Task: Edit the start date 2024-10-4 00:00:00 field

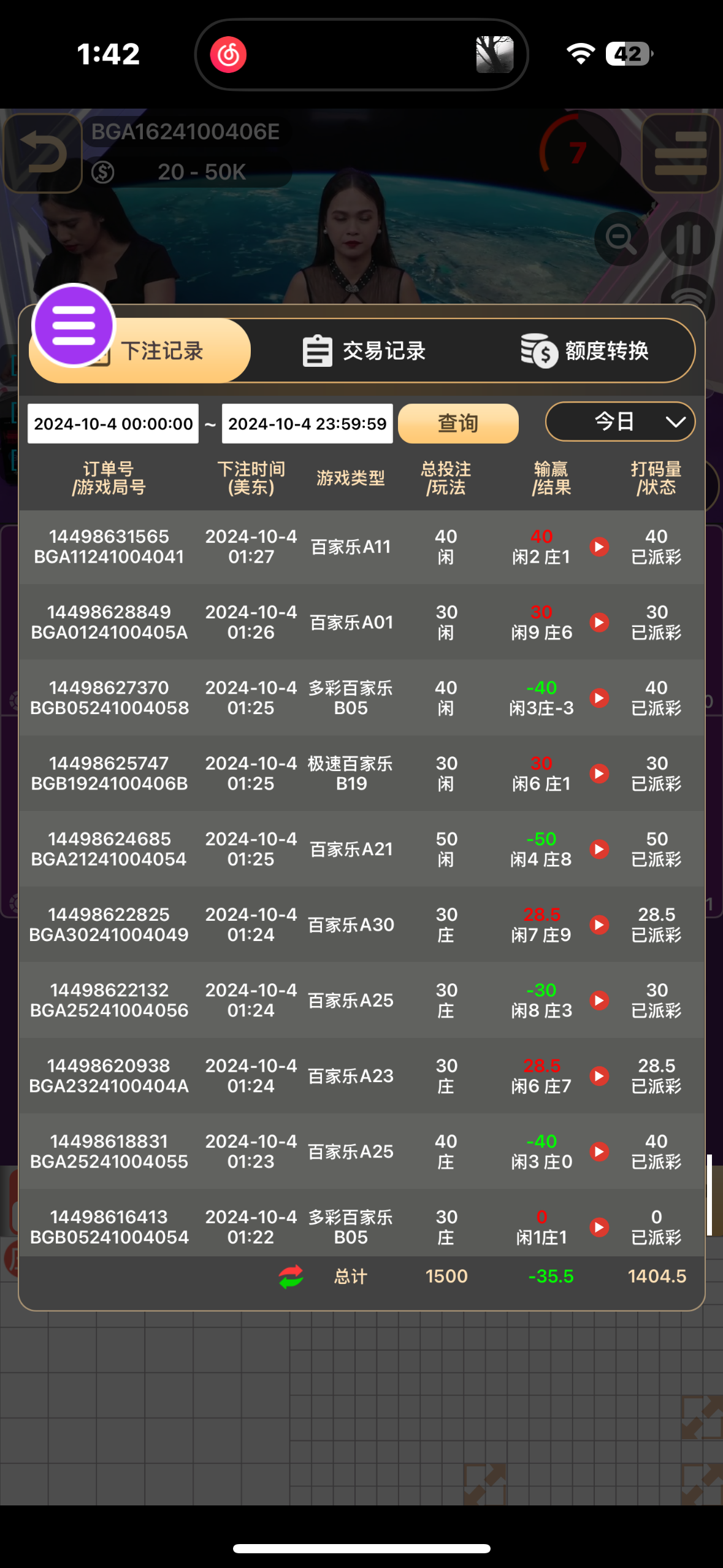Action: [x=113, y=423]
